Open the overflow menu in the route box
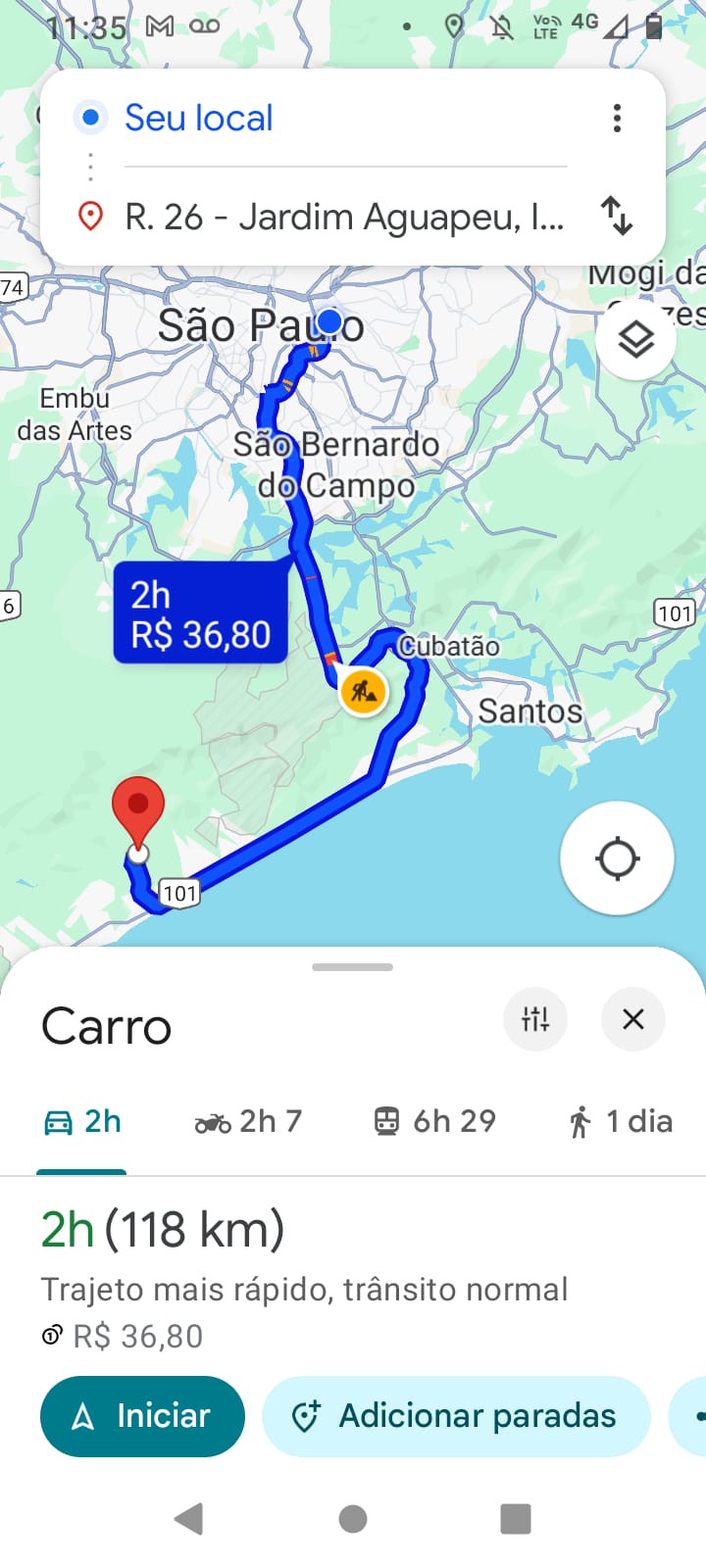This screenshot has height=1568, width=706. click(617, 119)
